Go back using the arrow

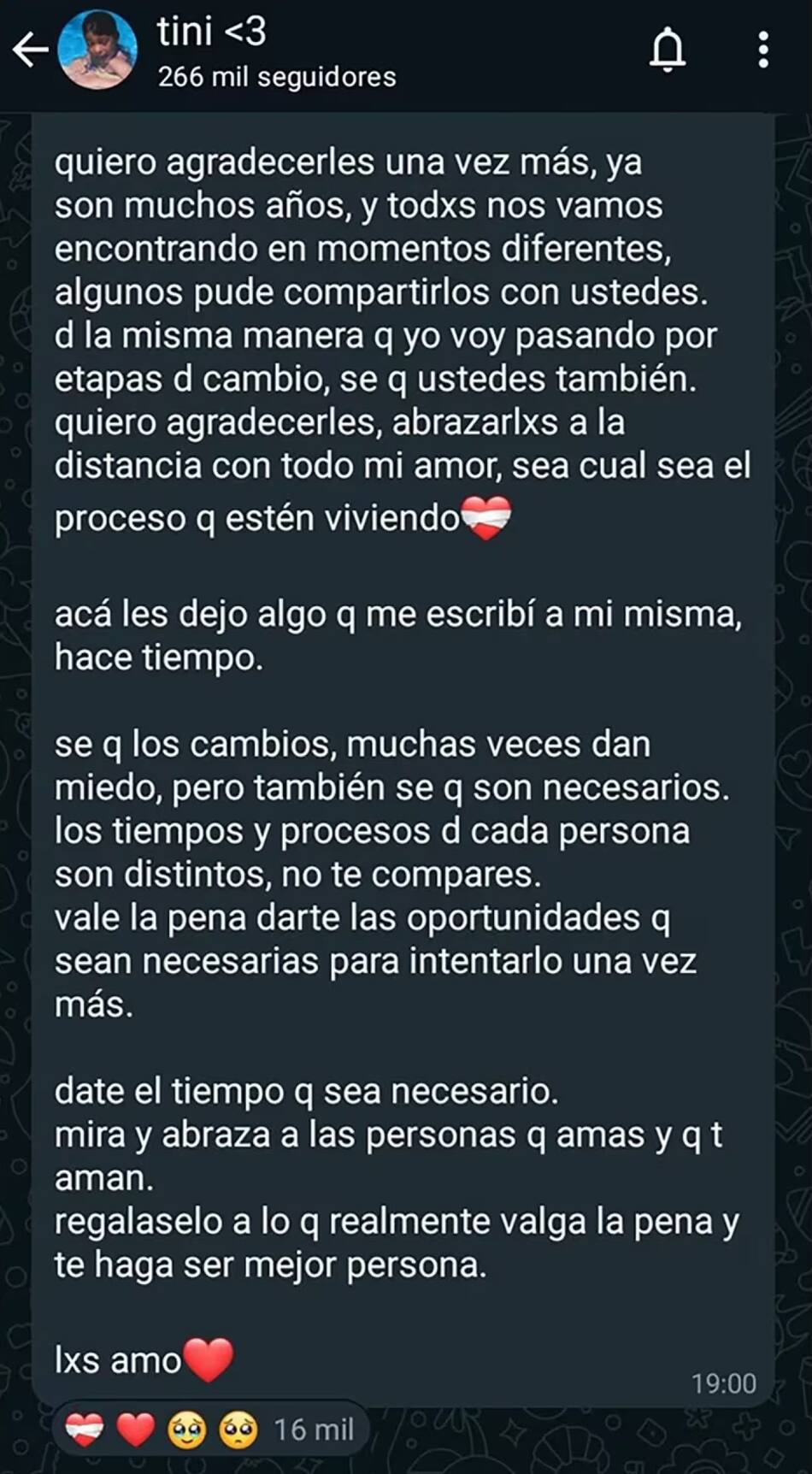tap(31, 50)
